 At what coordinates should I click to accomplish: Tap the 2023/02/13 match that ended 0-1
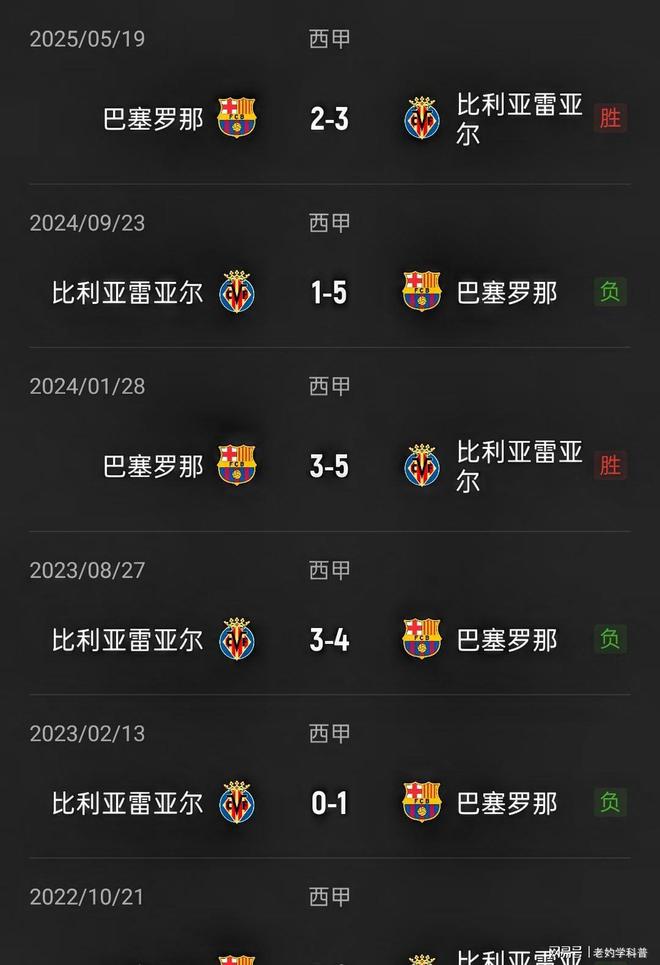click(x=329, y=803)
